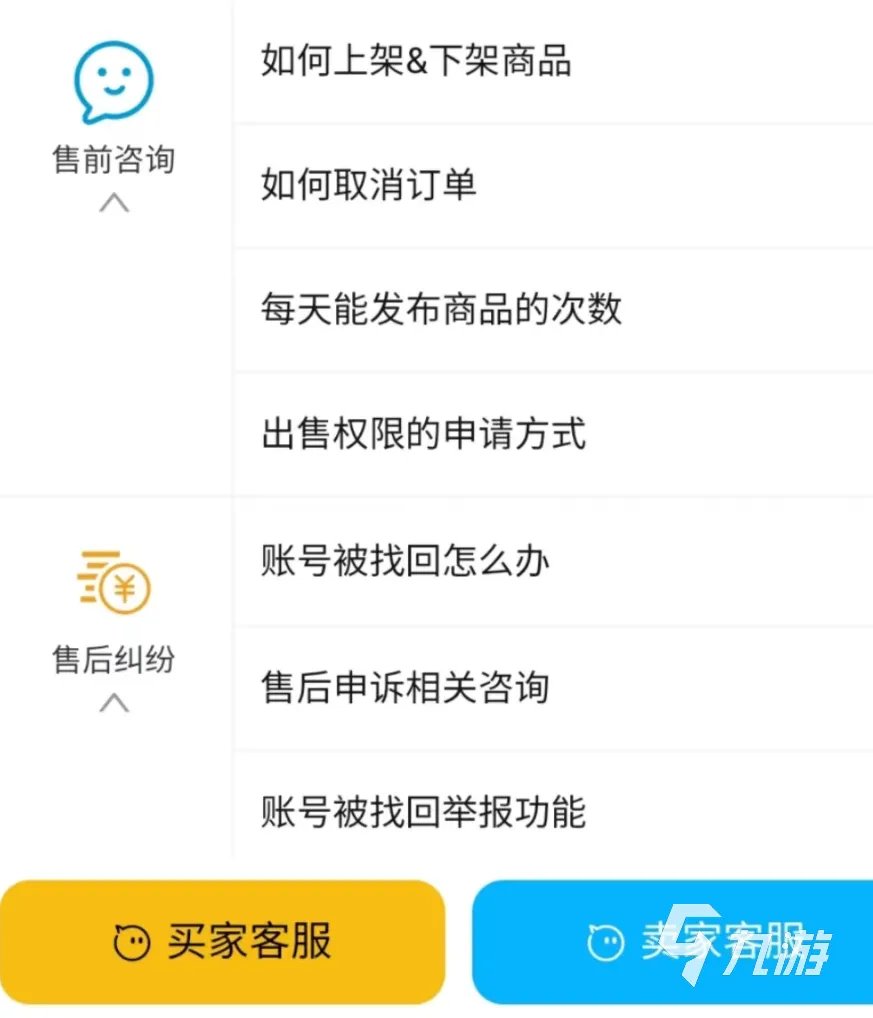Open 账号被找回怎么办 help entry
873x1018 pixels.
404,562
